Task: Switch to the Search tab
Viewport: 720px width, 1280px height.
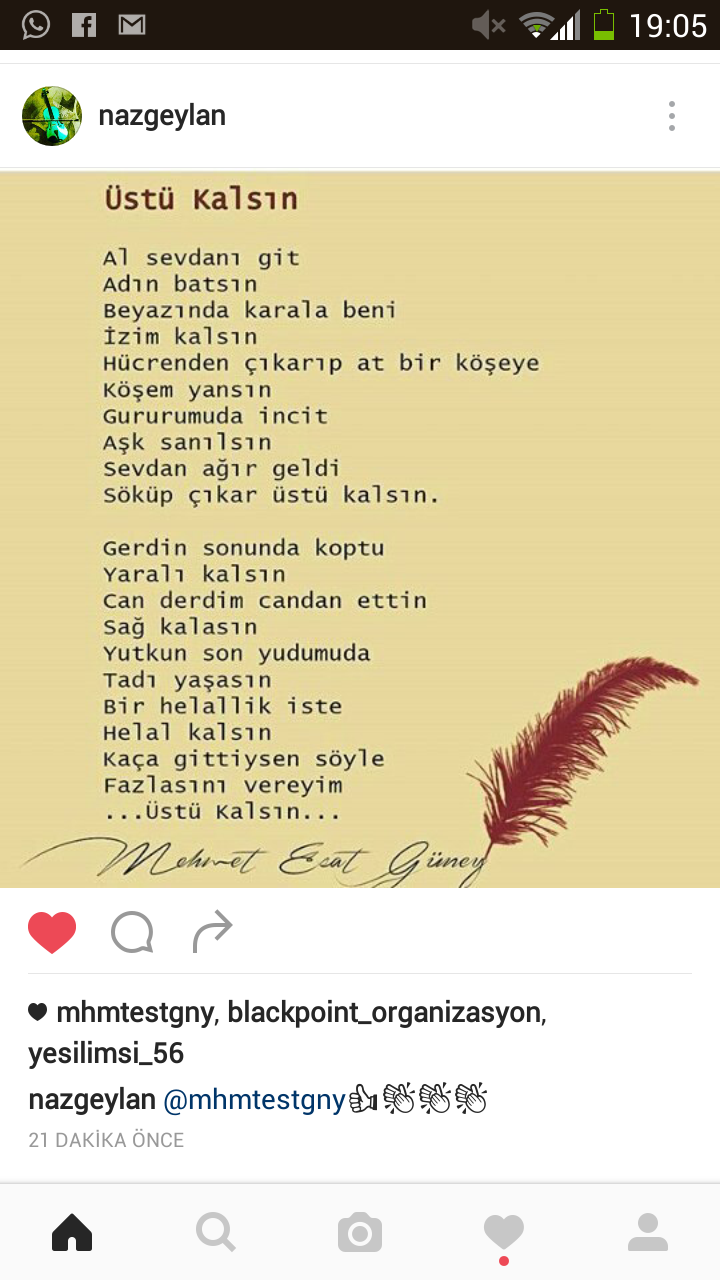Action: click(216, 1233)
